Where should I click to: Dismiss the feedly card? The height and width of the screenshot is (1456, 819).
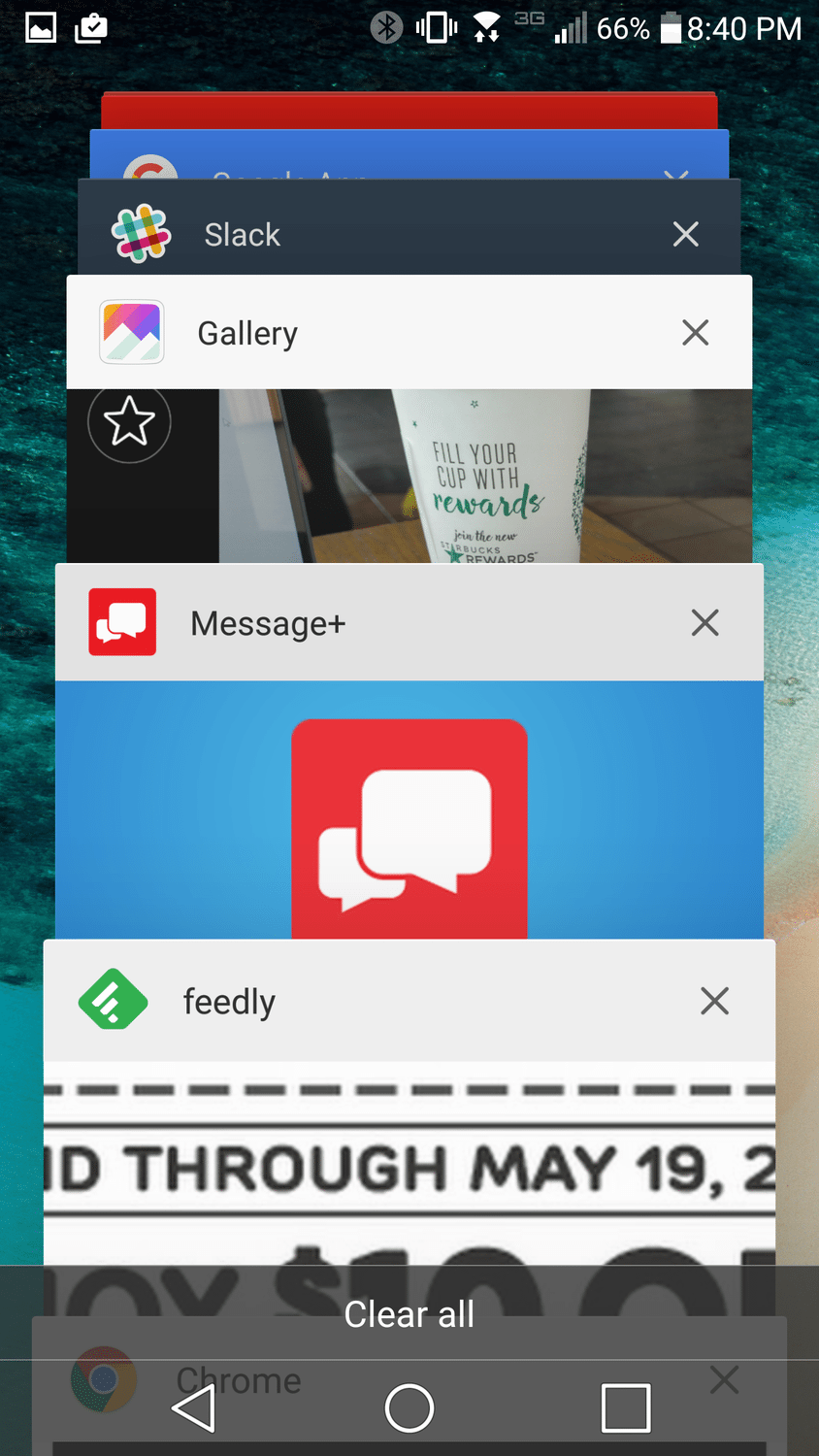pos(715,1001)
